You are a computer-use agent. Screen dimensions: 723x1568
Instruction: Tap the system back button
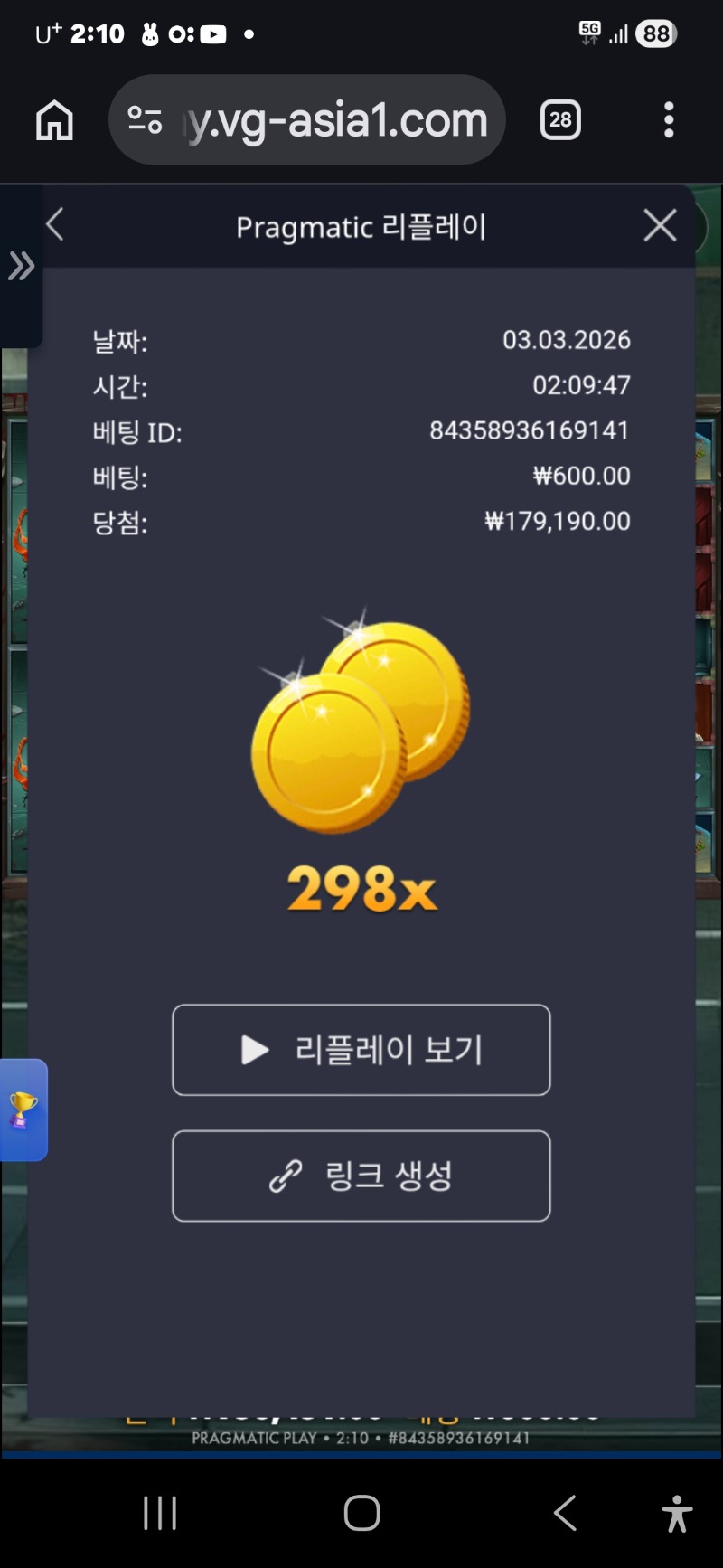565,1512
